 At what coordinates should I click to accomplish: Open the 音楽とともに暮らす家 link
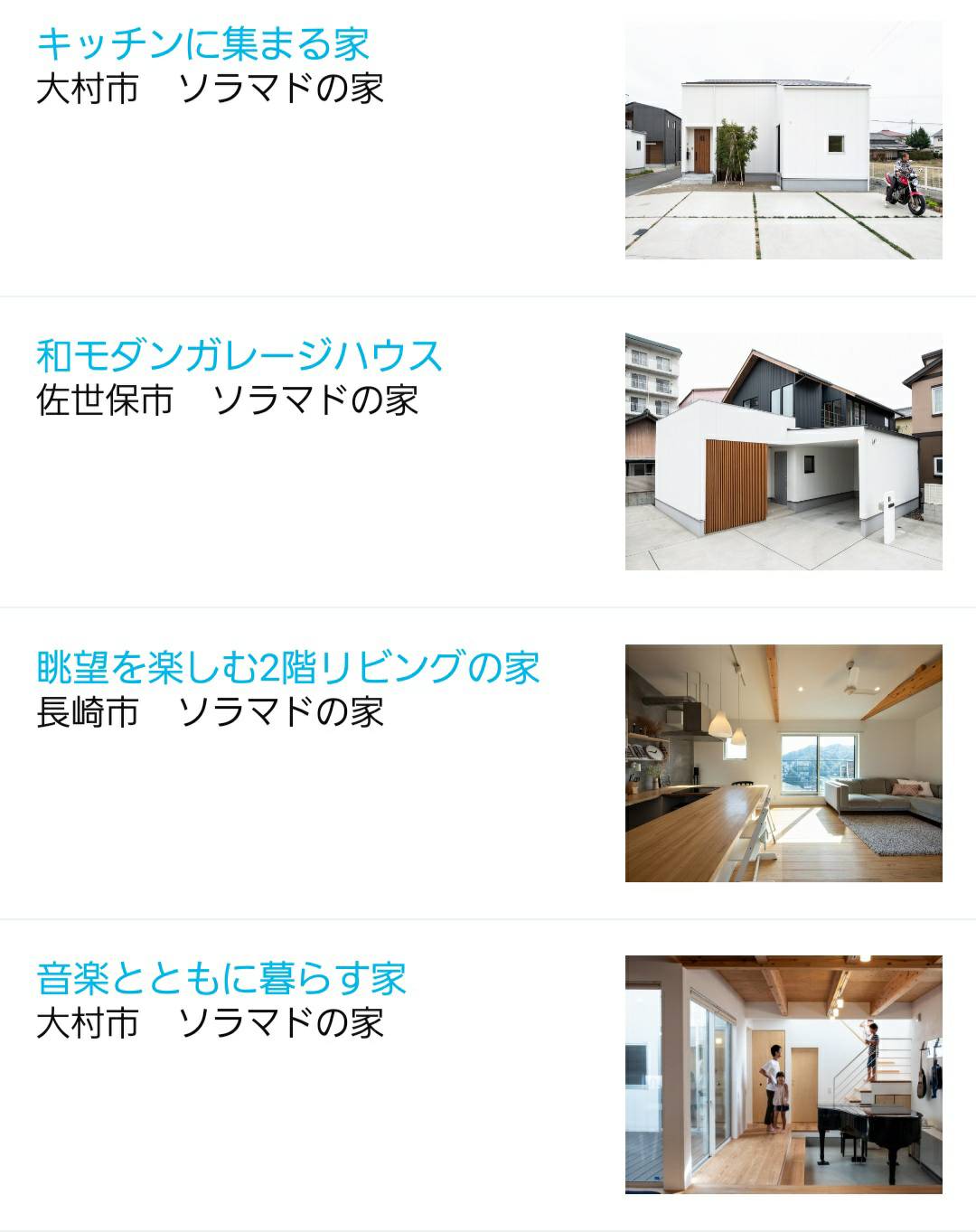pos(221,978)
